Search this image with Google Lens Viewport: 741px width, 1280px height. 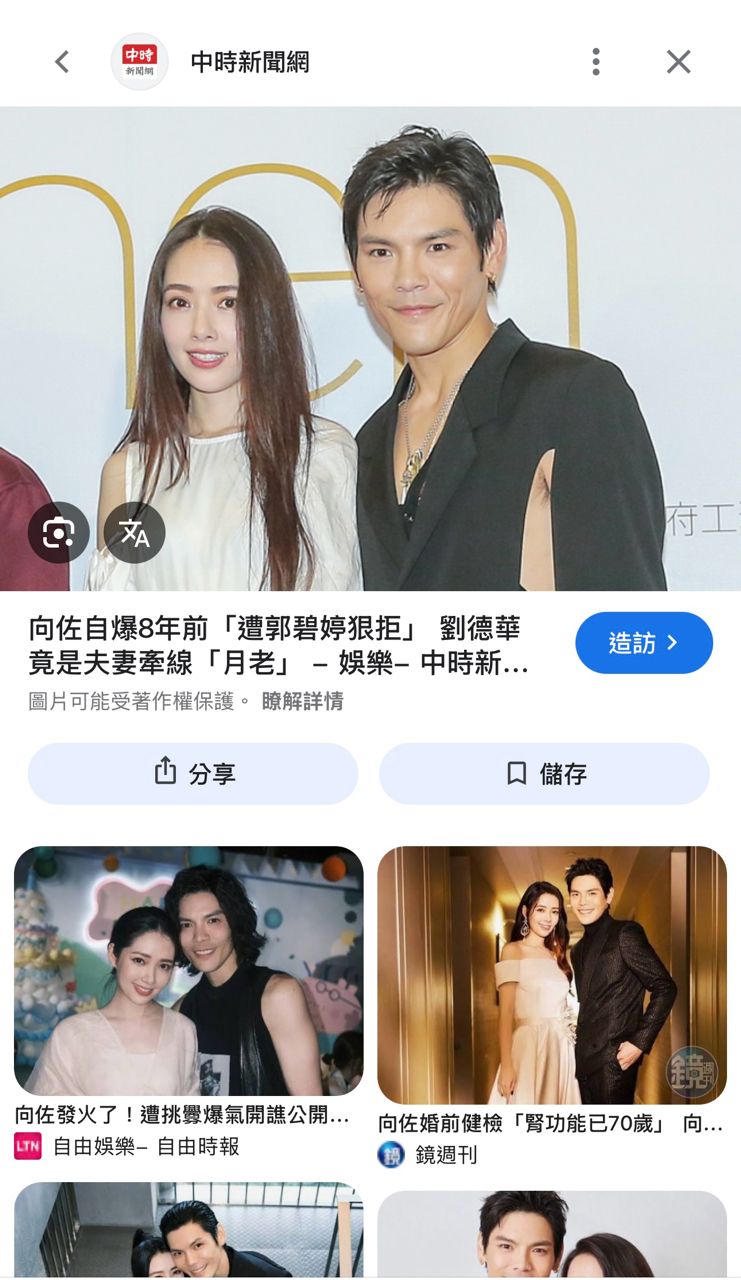pos(58,533)
